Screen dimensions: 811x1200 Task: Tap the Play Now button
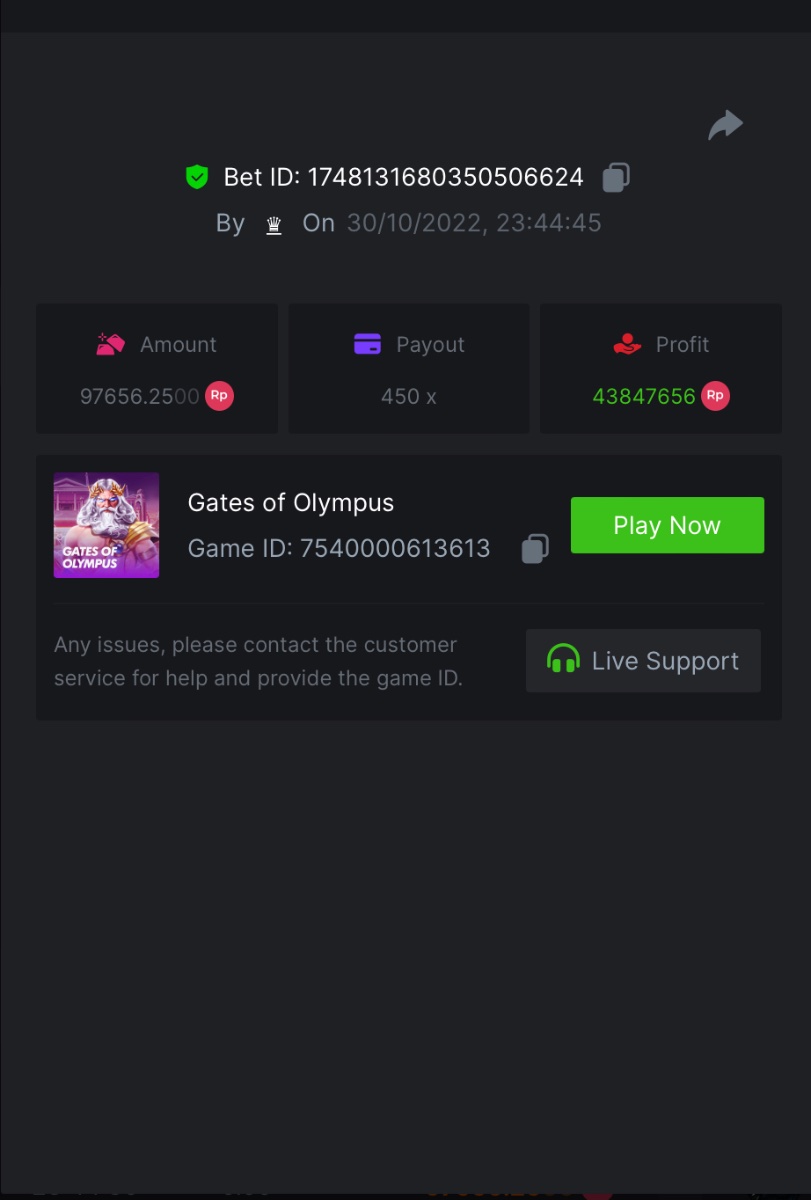pyautogui.click(x=667, y=525)
